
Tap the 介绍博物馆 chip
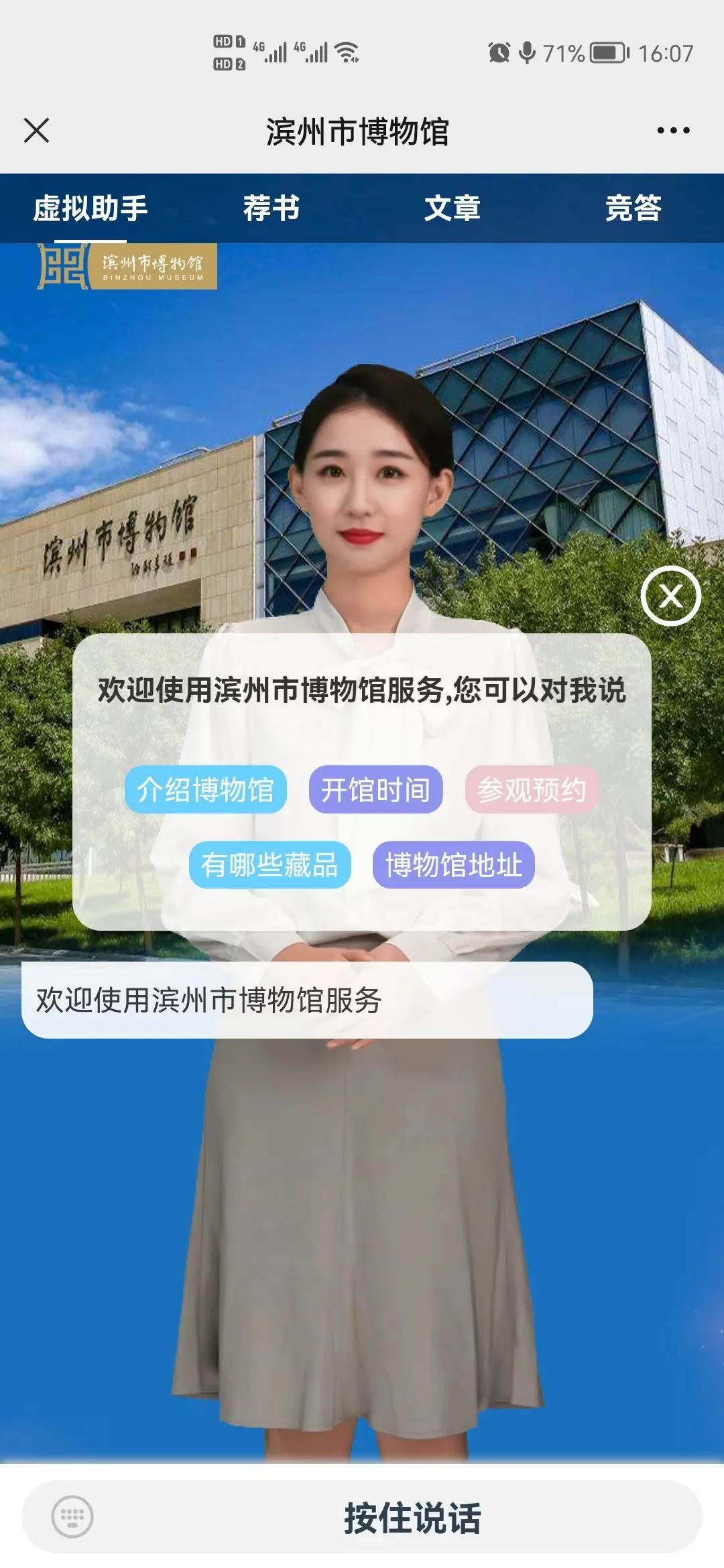point(206,790)
